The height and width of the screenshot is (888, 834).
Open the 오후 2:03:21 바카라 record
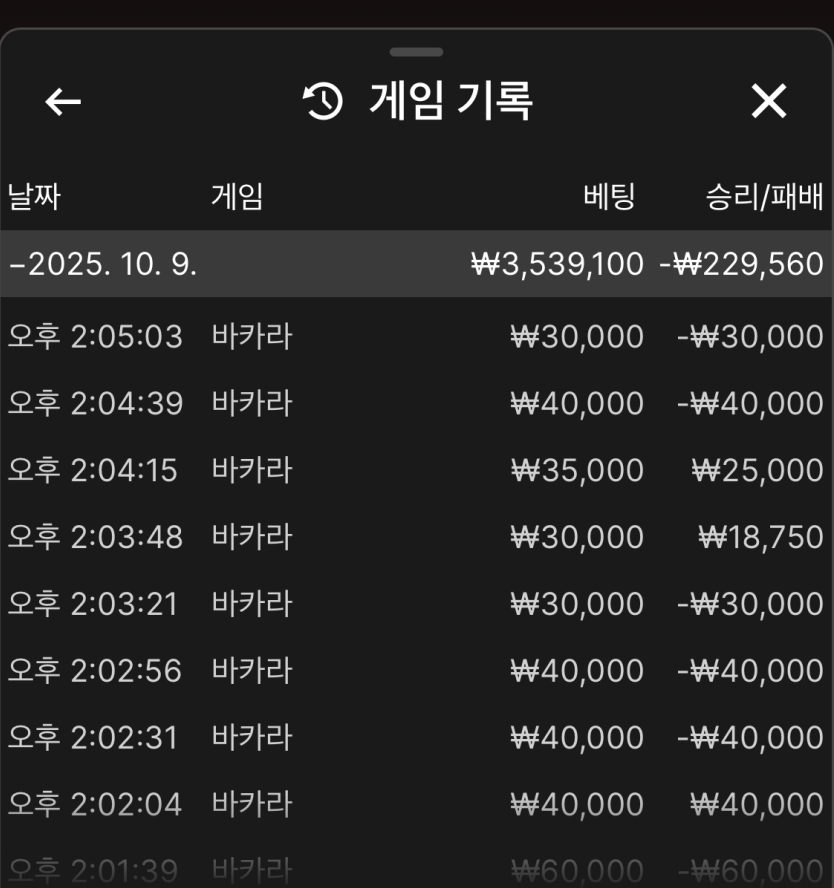(x=416, y=604)
